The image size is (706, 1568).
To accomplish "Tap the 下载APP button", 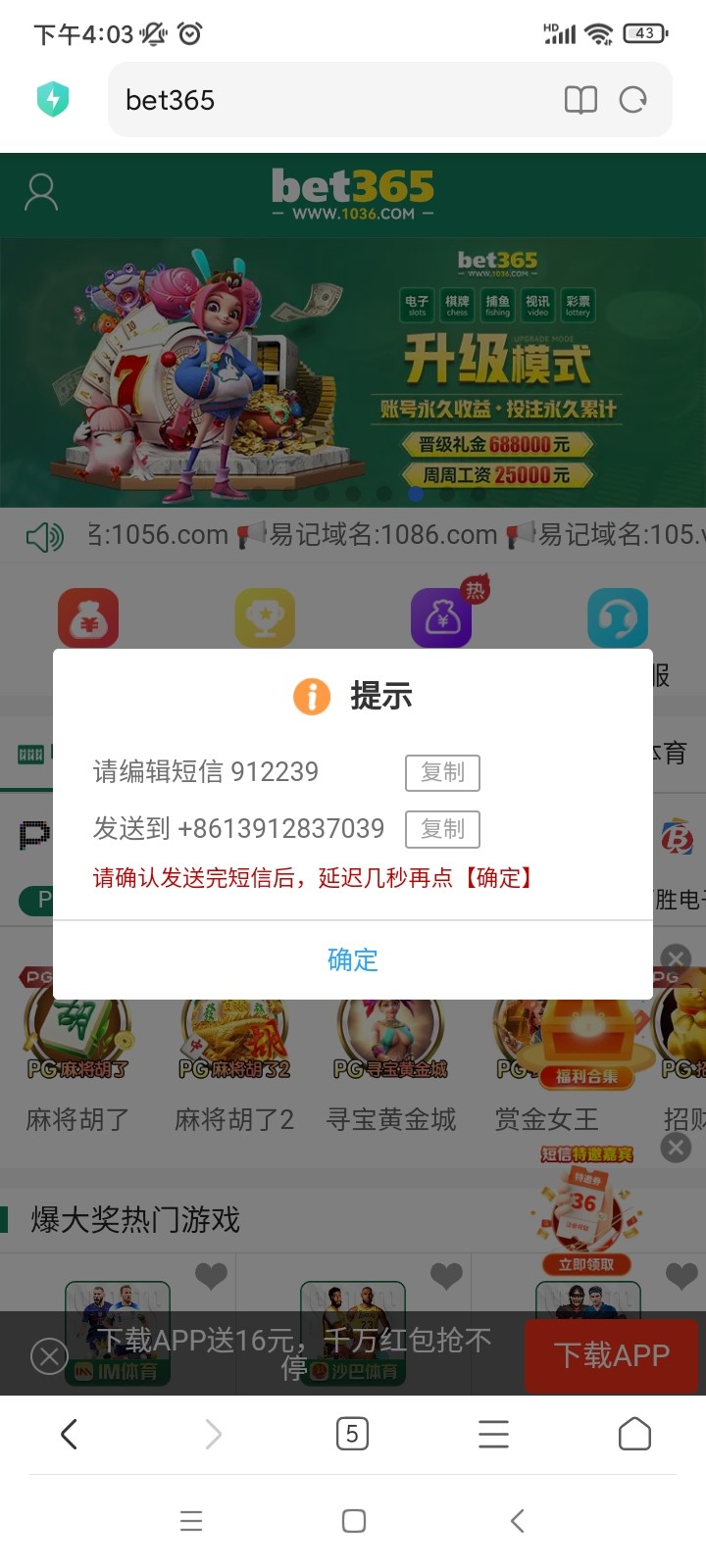I will pyautogui.click(x=611, y=1355).
